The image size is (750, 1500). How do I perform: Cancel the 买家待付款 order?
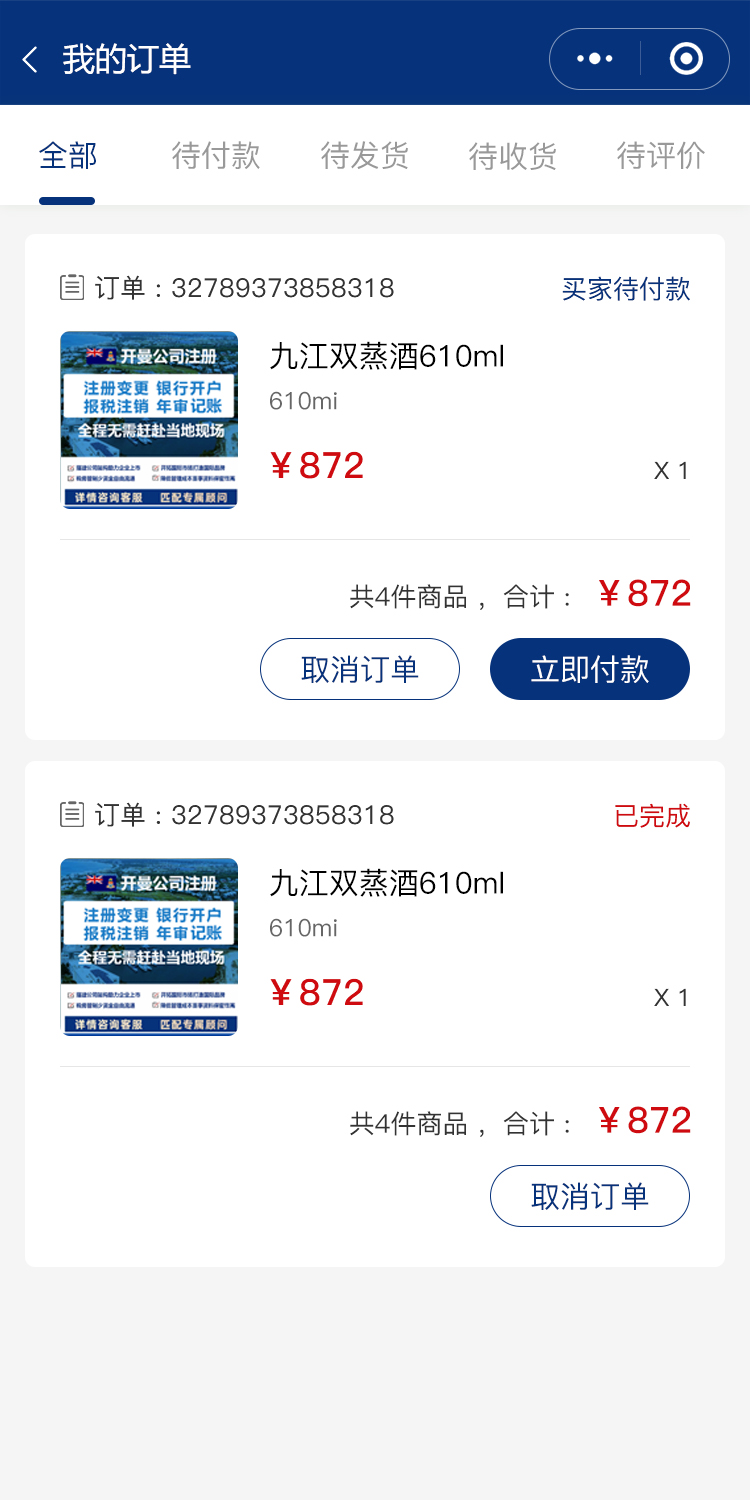pos(360,669)
